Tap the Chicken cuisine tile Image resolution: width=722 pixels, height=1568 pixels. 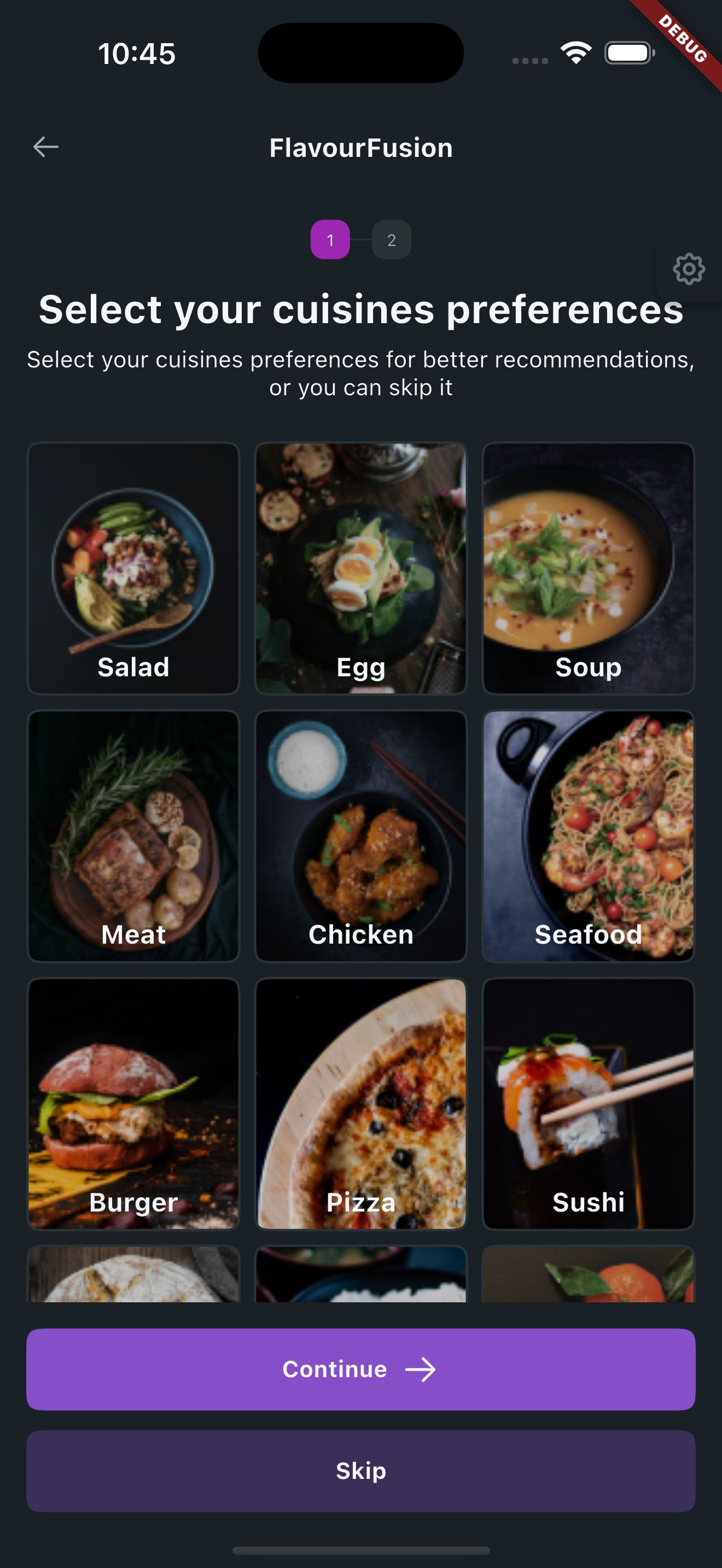pos(361,836)
